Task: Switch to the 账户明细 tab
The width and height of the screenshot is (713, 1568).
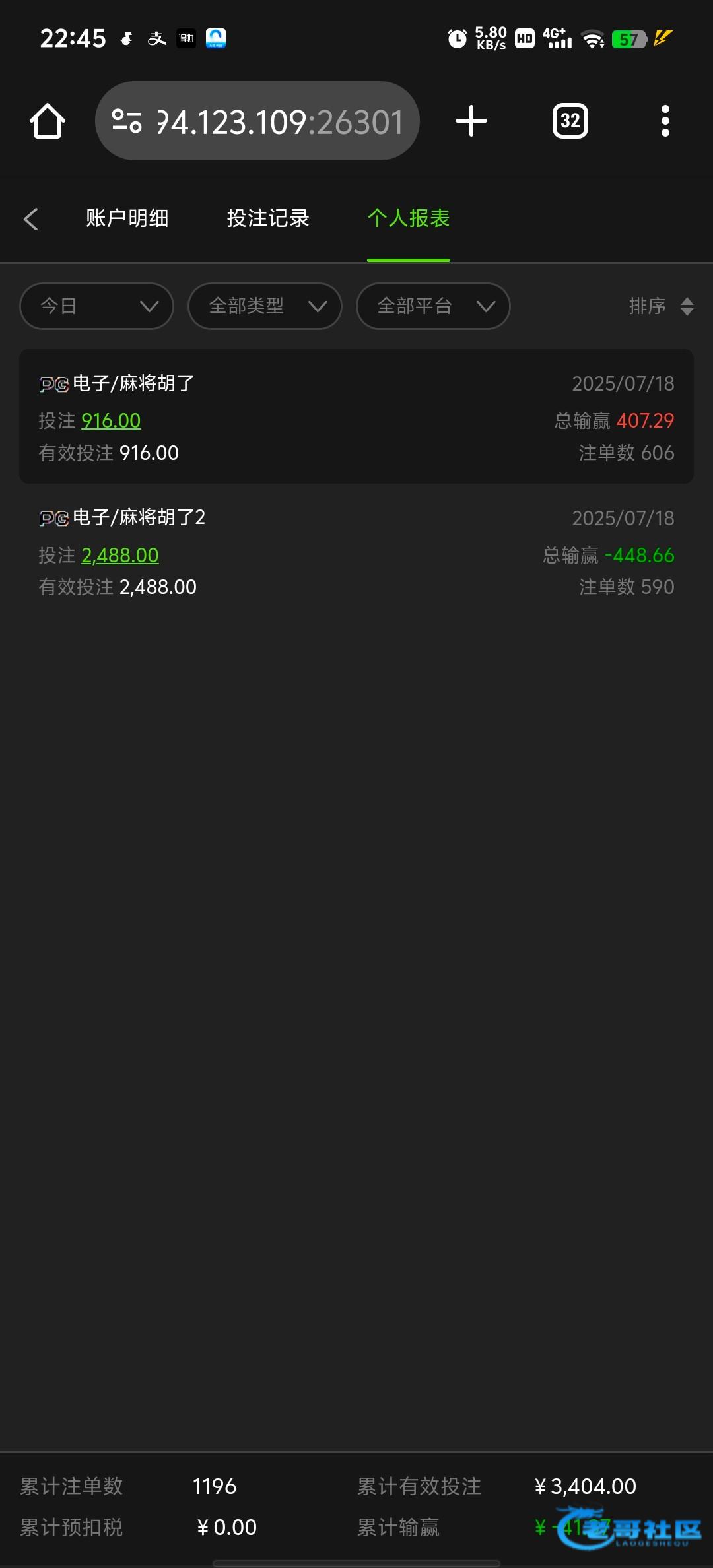Action: click(x=127, y=218)
